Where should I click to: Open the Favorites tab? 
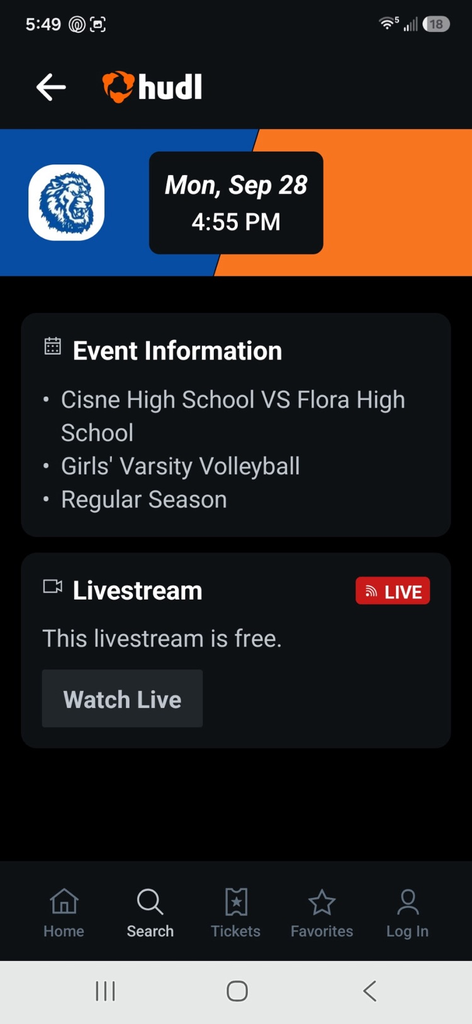322,913
